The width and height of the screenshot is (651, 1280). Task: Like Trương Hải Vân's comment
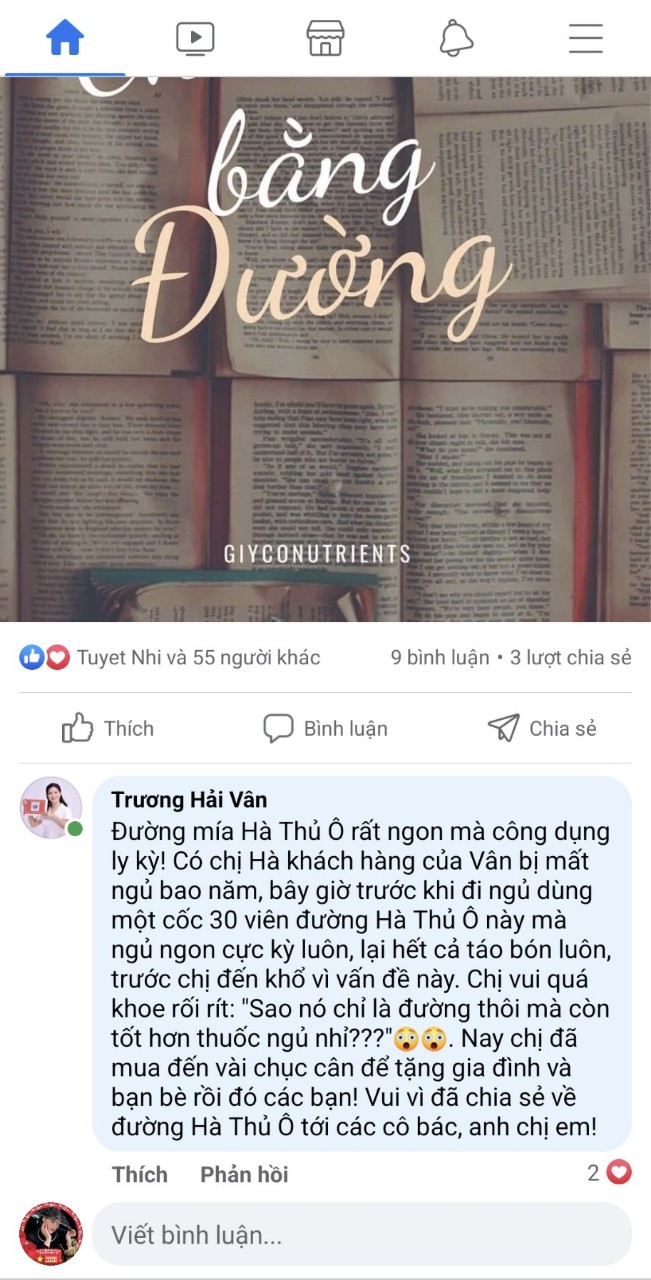[x=139, y=1173]
